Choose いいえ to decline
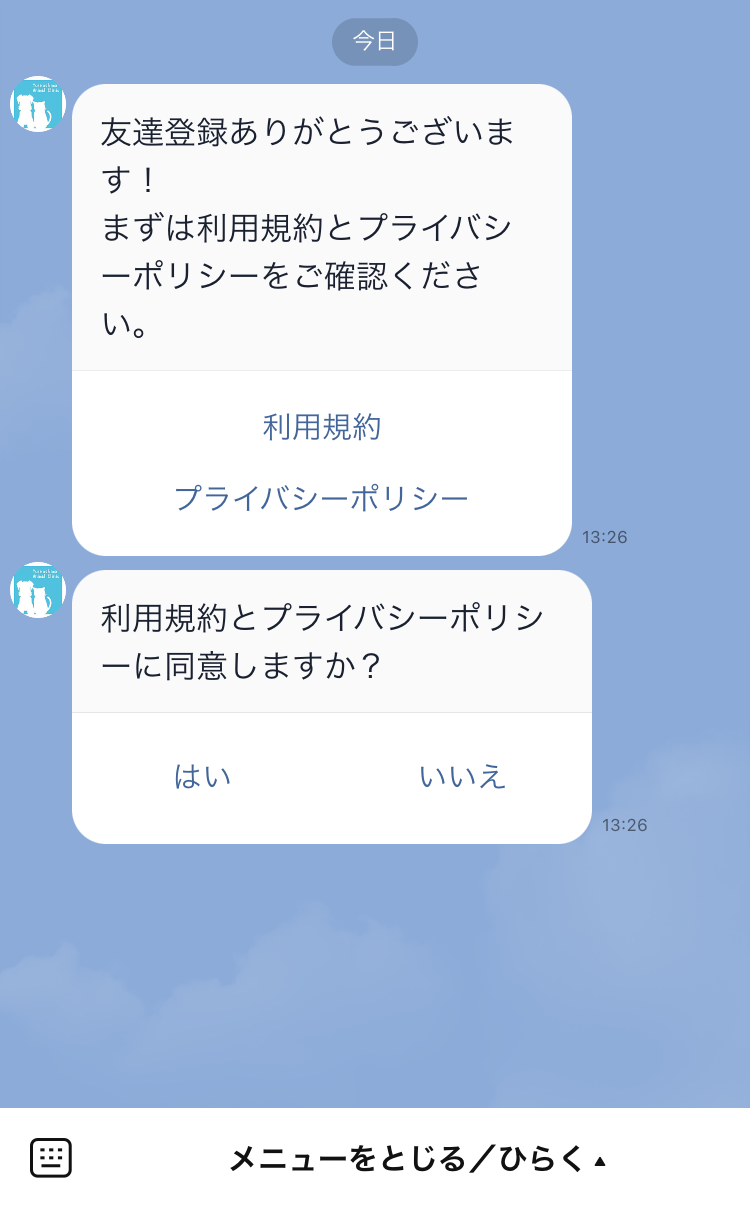This screenshot has width=750, height=1209. pyautogui.click(x=463, y=776)
